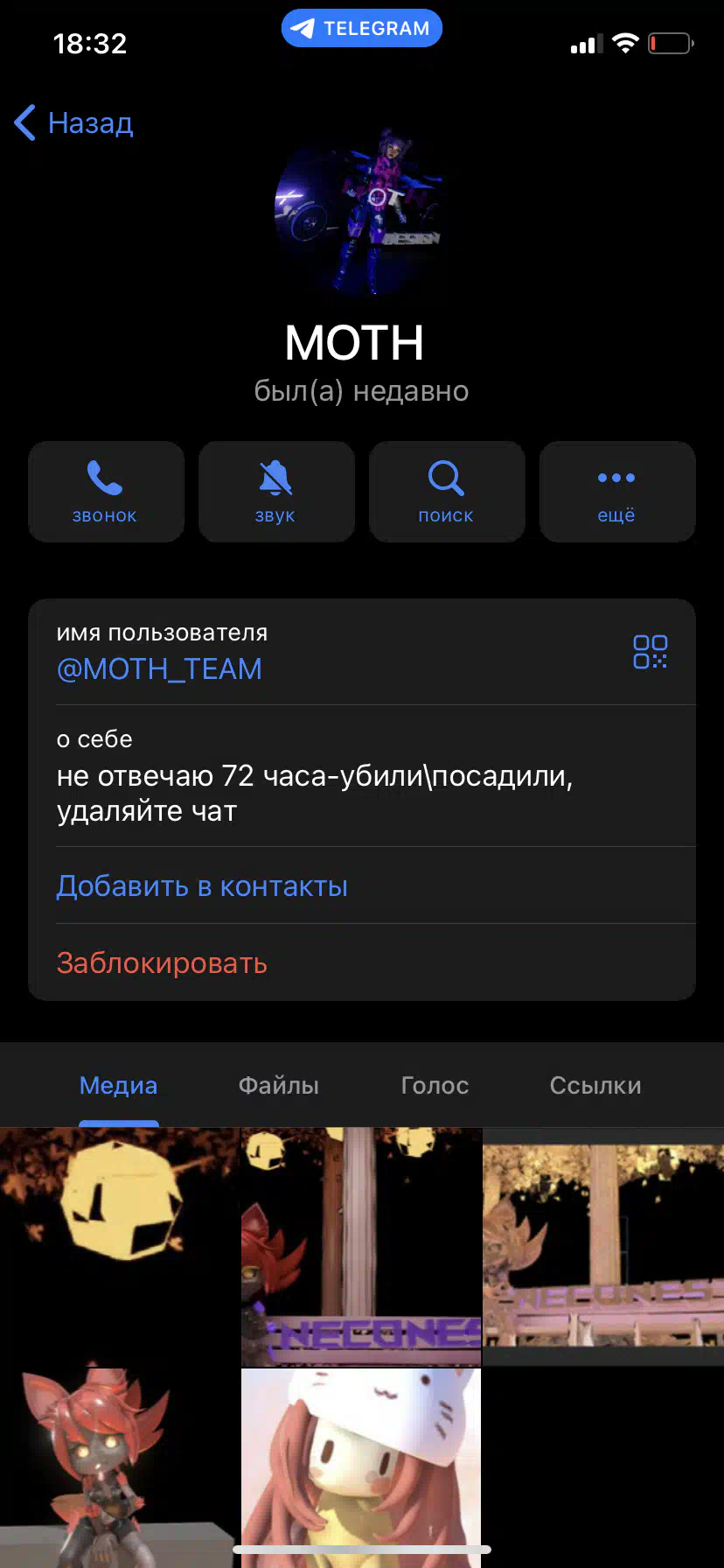Return to Telegram via the status bar pill
724x1568 pixels.
pos(361,28)
